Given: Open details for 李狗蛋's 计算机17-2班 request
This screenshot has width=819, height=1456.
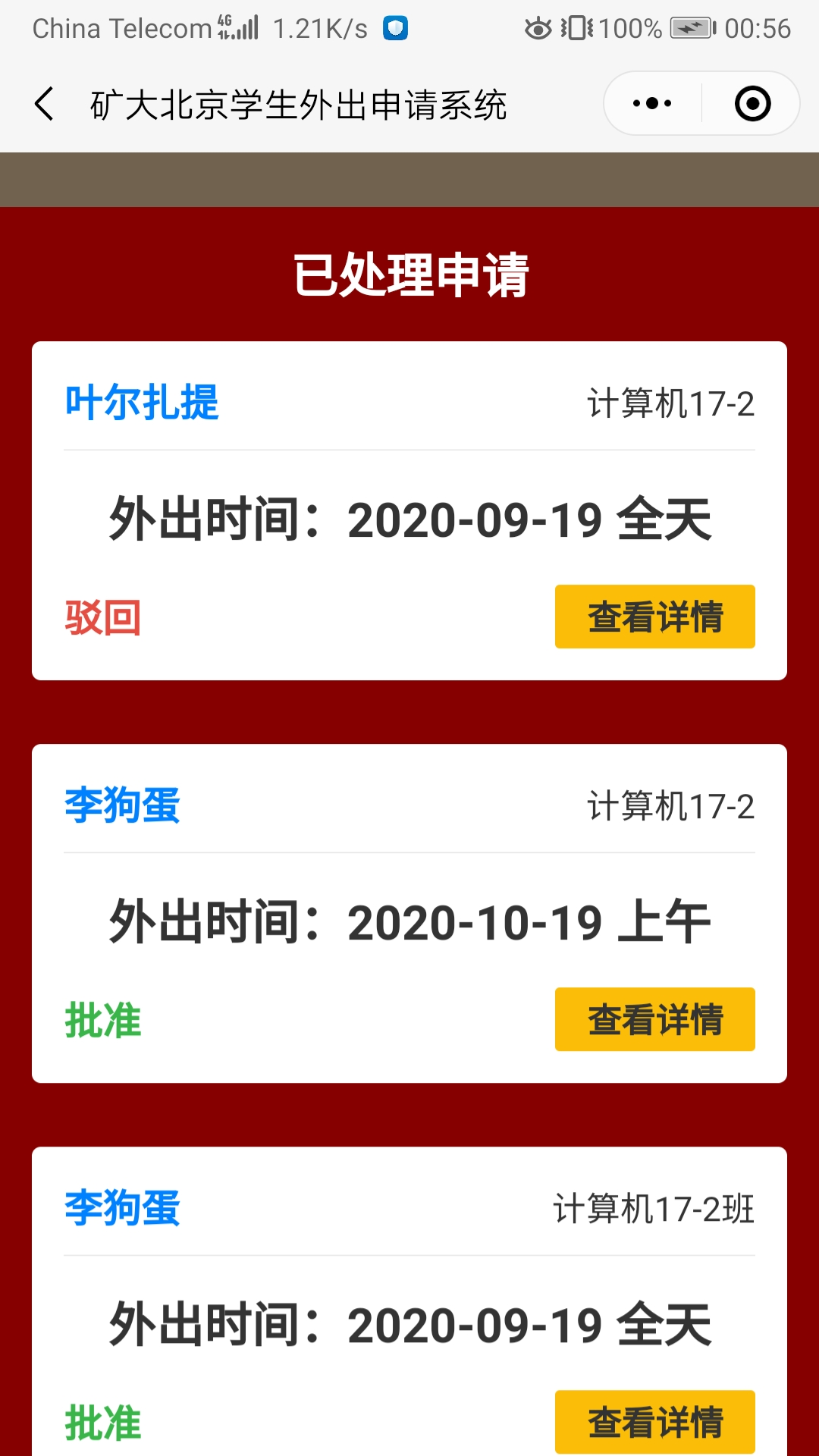Looking at the screenshot, I should 654,1422.
